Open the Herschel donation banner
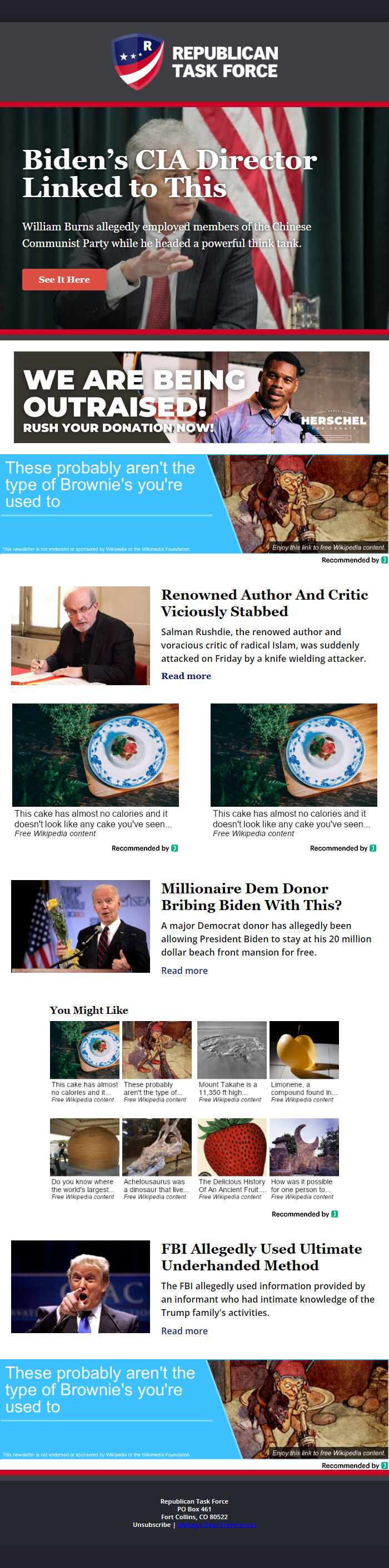The height and width of the screenshot is (1568, 389). coord(191,397)
